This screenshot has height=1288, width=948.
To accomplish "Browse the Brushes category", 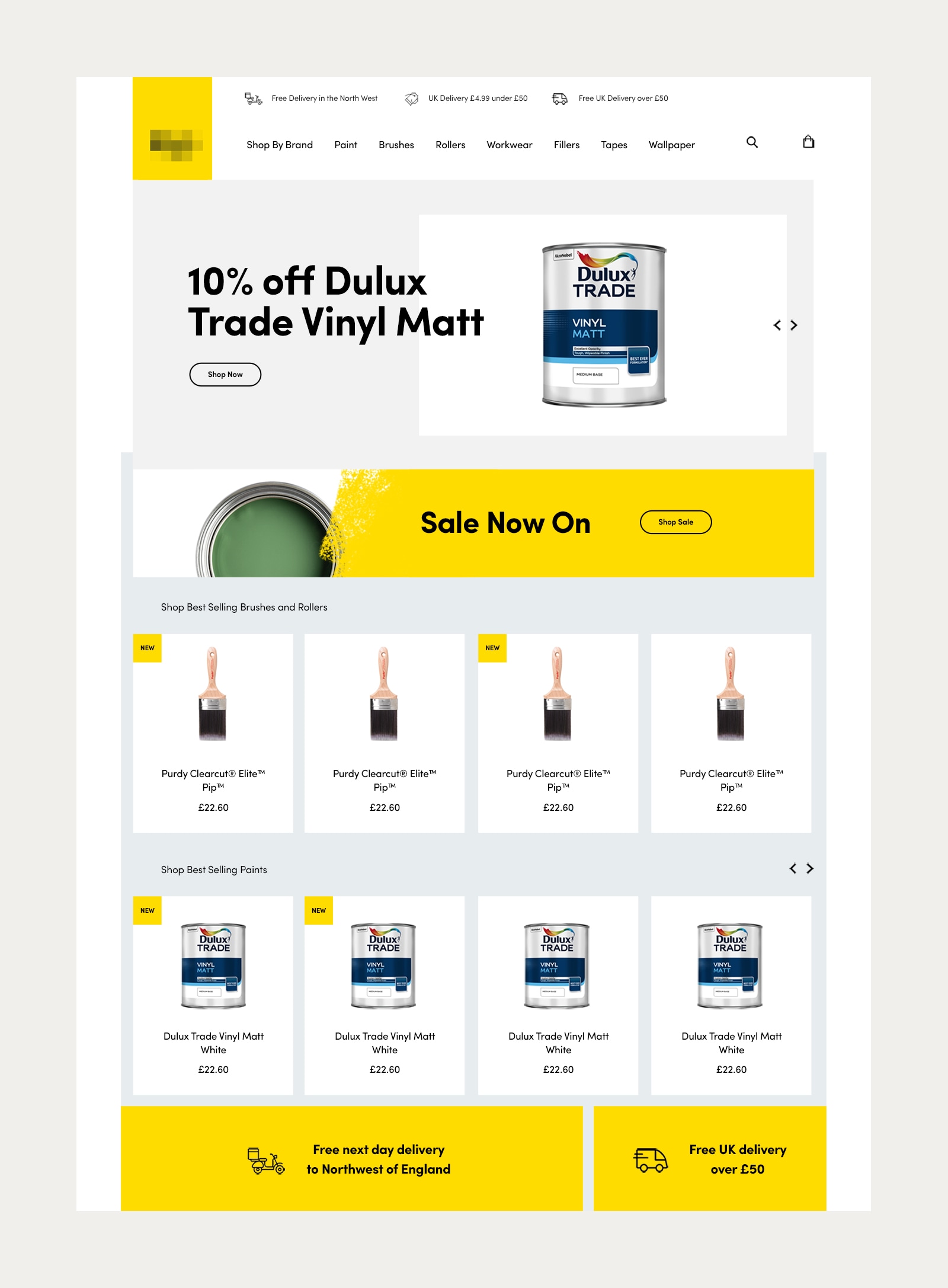I will (396, 145).
